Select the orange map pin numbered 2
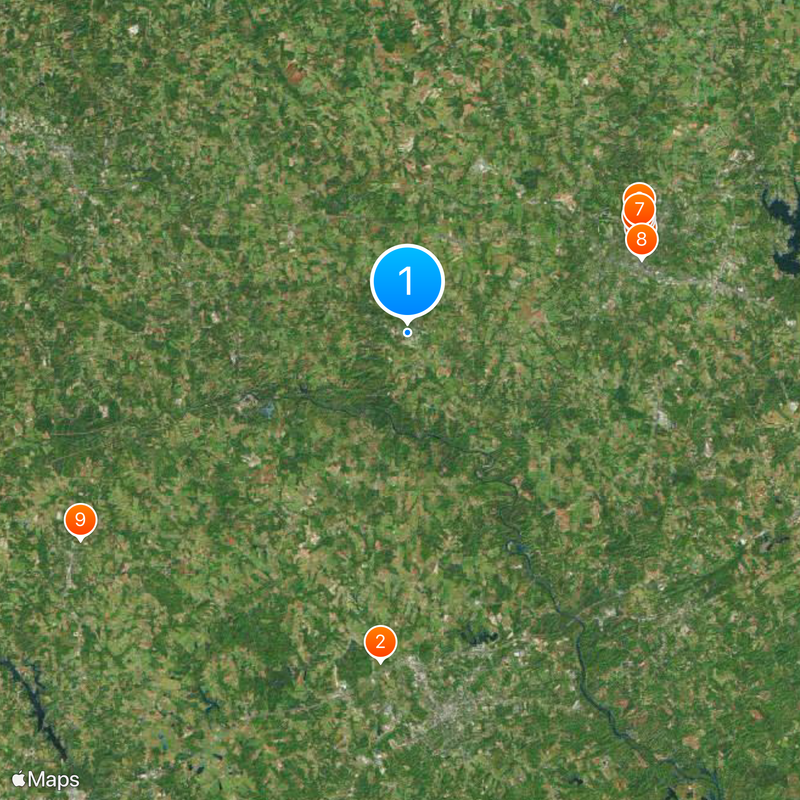 coord(380,642)
